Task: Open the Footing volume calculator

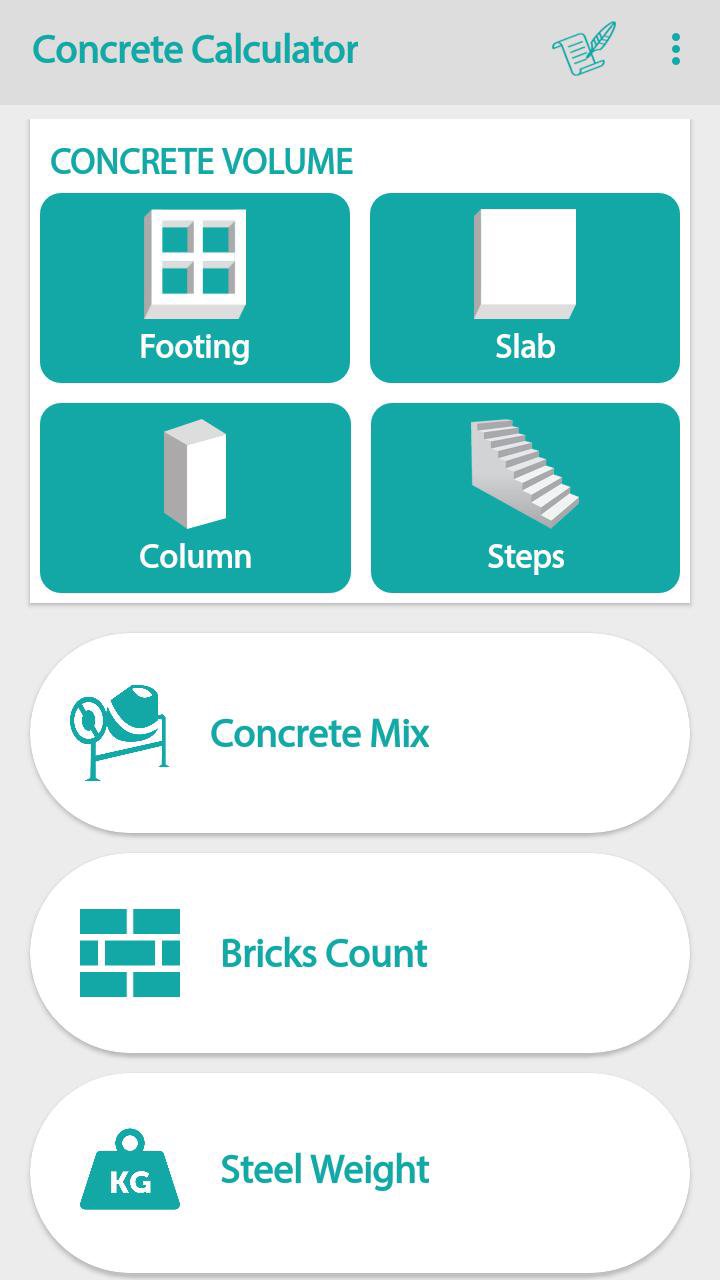Action: point(195,288)
